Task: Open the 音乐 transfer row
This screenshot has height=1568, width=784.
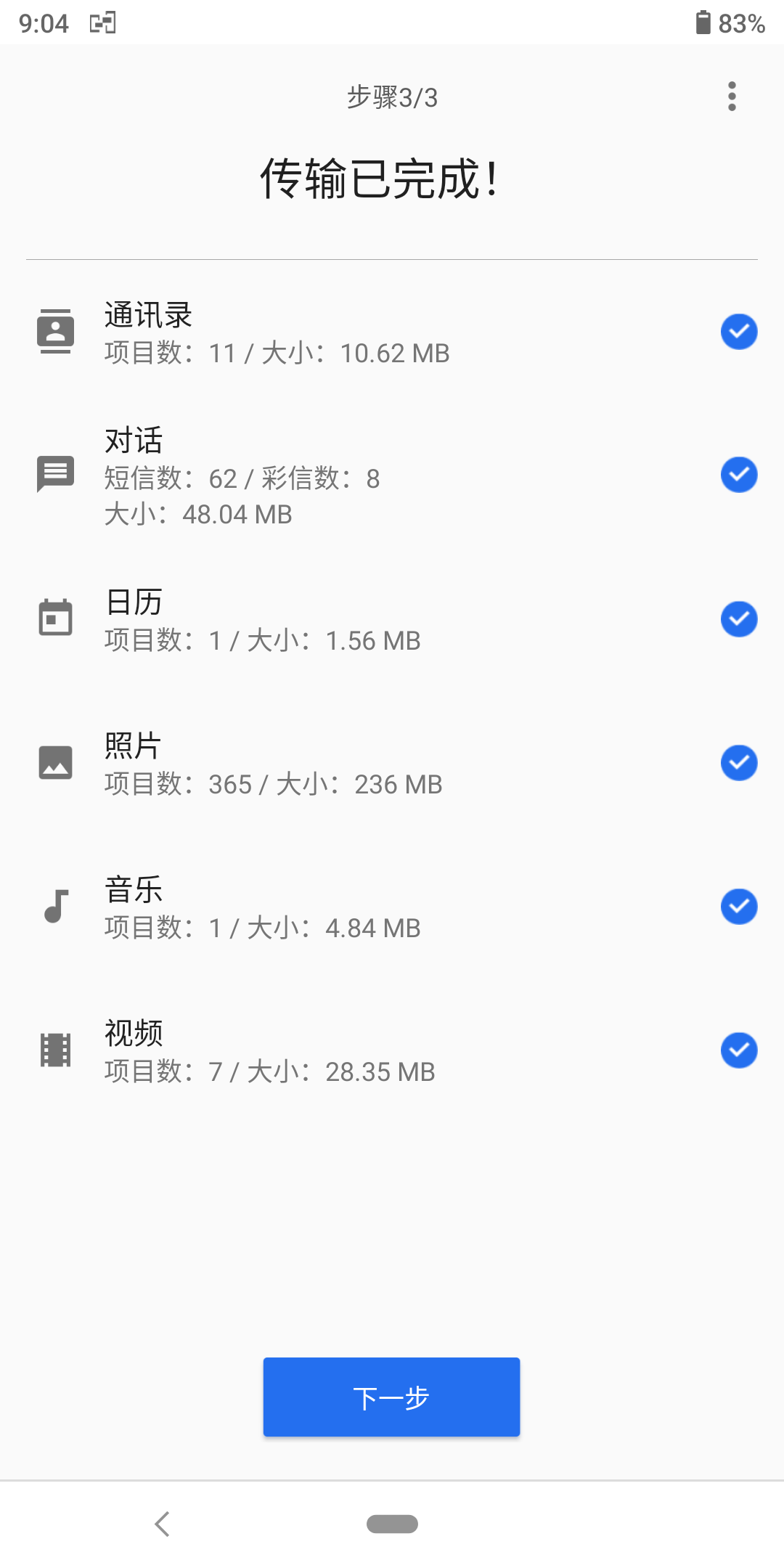Action: [x=392, y=908]
